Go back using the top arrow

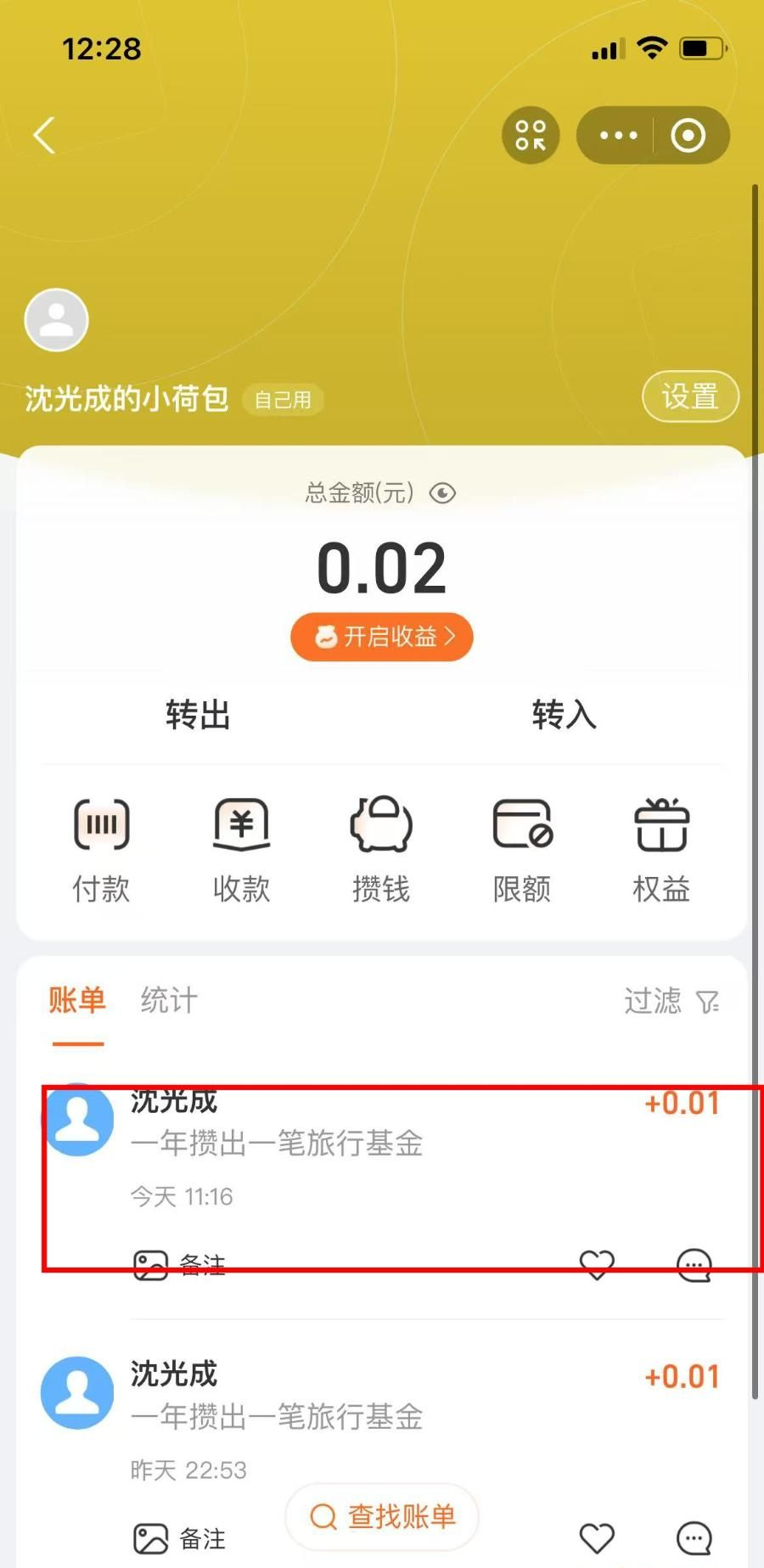point(44,135)
